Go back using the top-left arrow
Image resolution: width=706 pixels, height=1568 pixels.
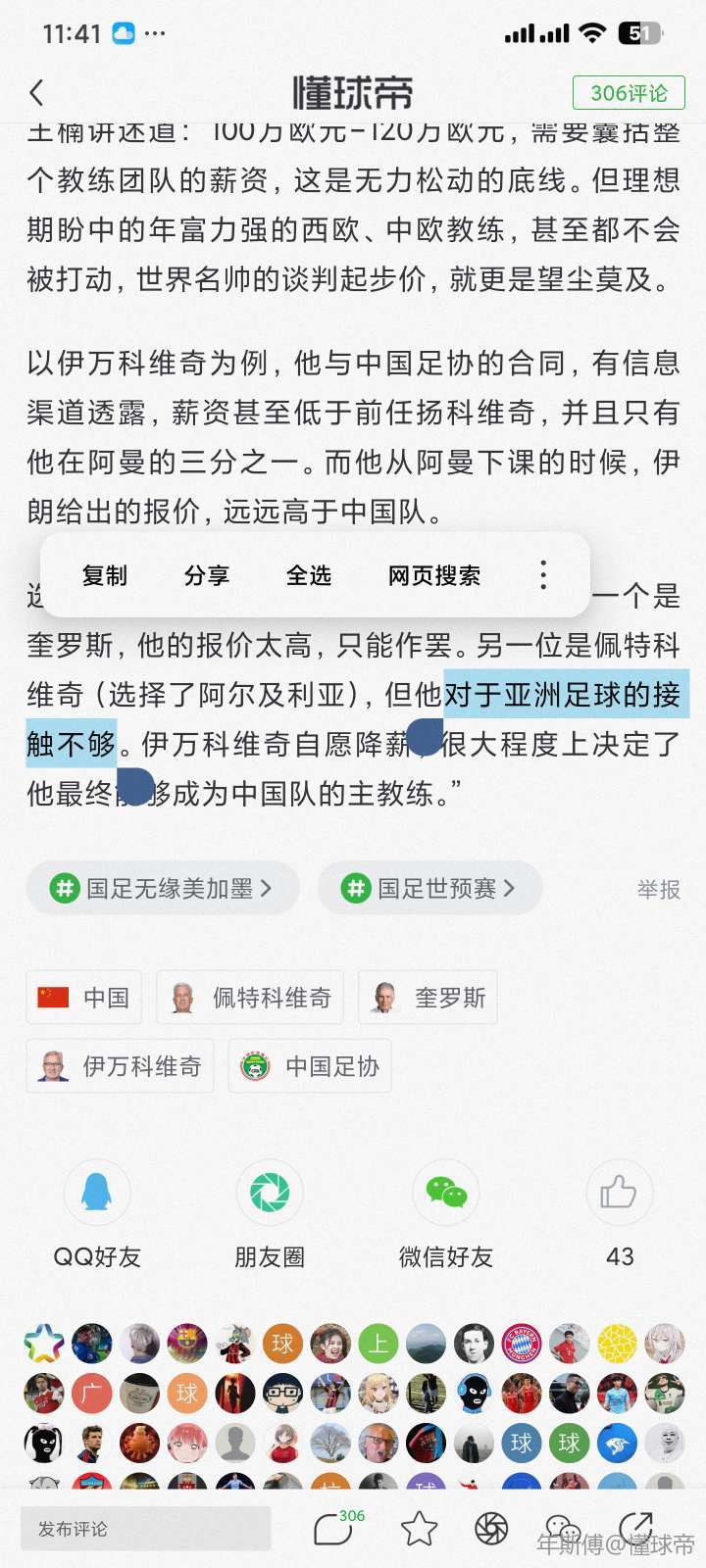pyautogui.click(x=37, y=93)
